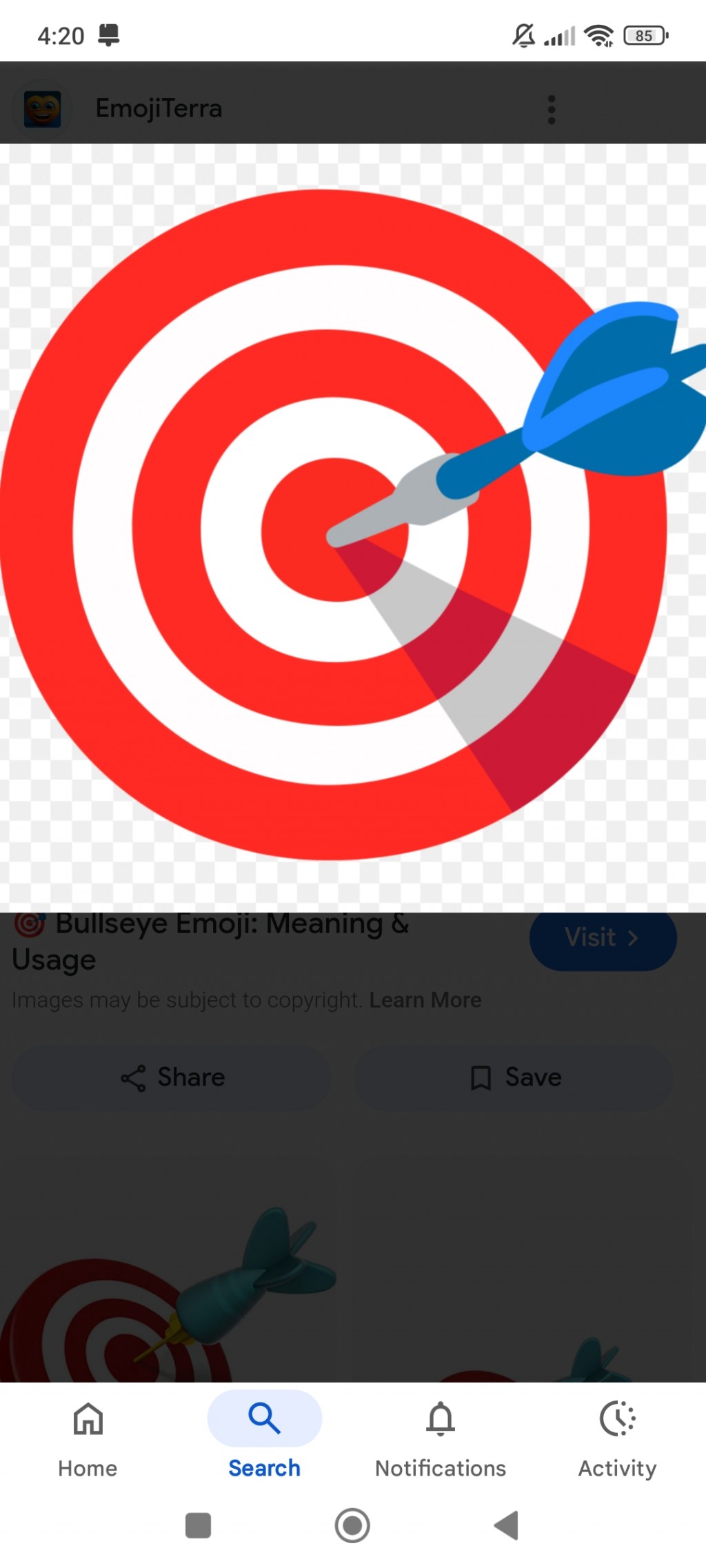This screenshot has height=1568, width=706.
Task: Go back using the system back button
Action: point(507,1525)
